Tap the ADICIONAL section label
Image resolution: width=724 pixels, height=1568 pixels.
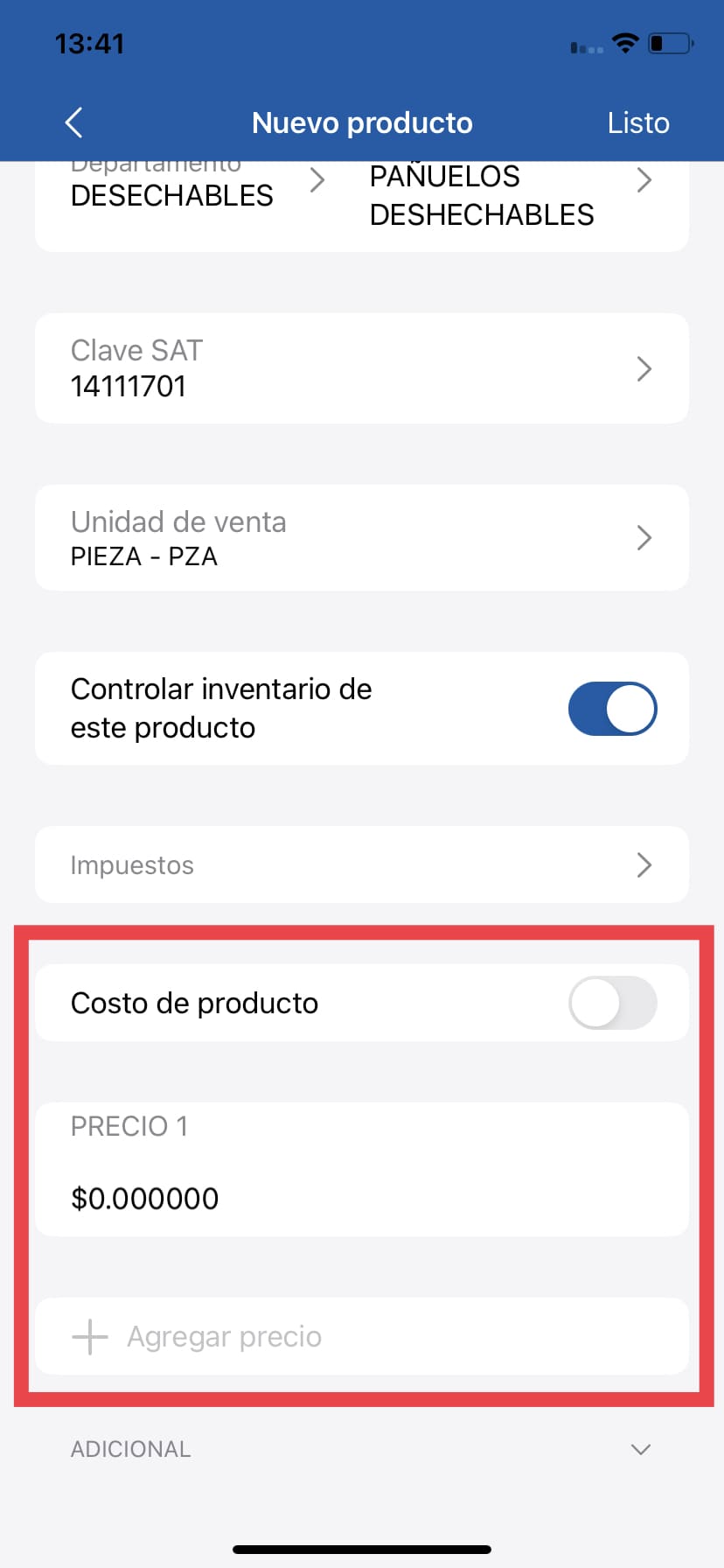point(129,1448)
